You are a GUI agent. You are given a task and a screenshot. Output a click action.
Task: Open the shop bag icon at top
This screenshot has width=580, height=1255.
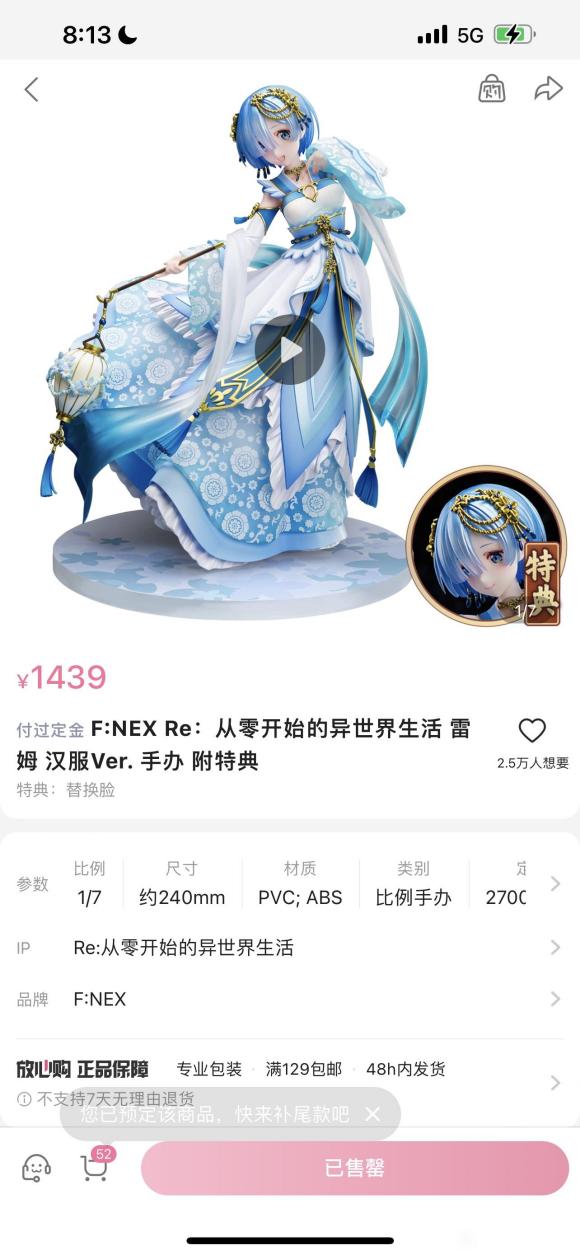491,89
